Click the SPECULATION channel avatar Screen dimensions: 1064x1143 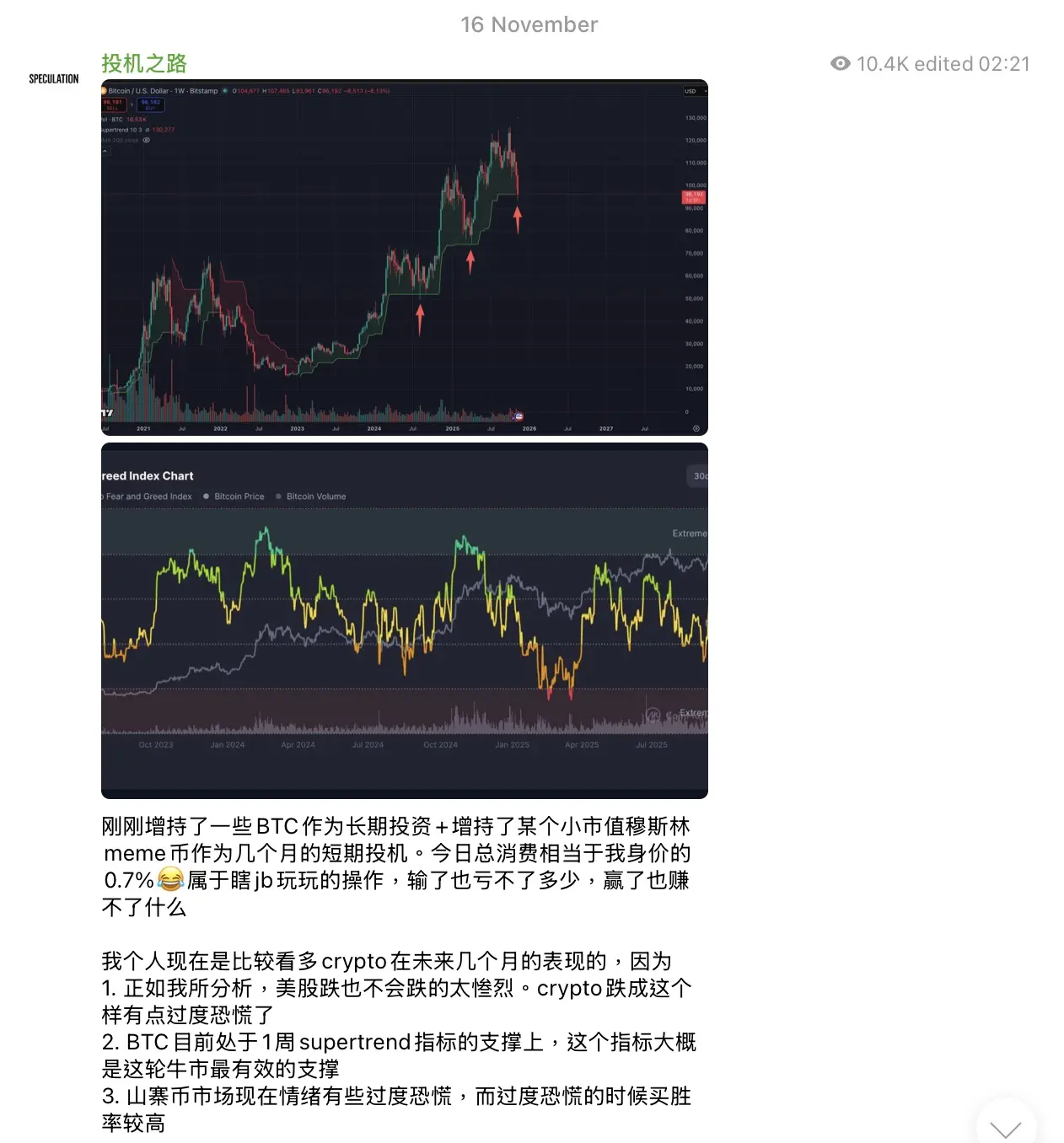pyautogui.click(x=52, y=78)
